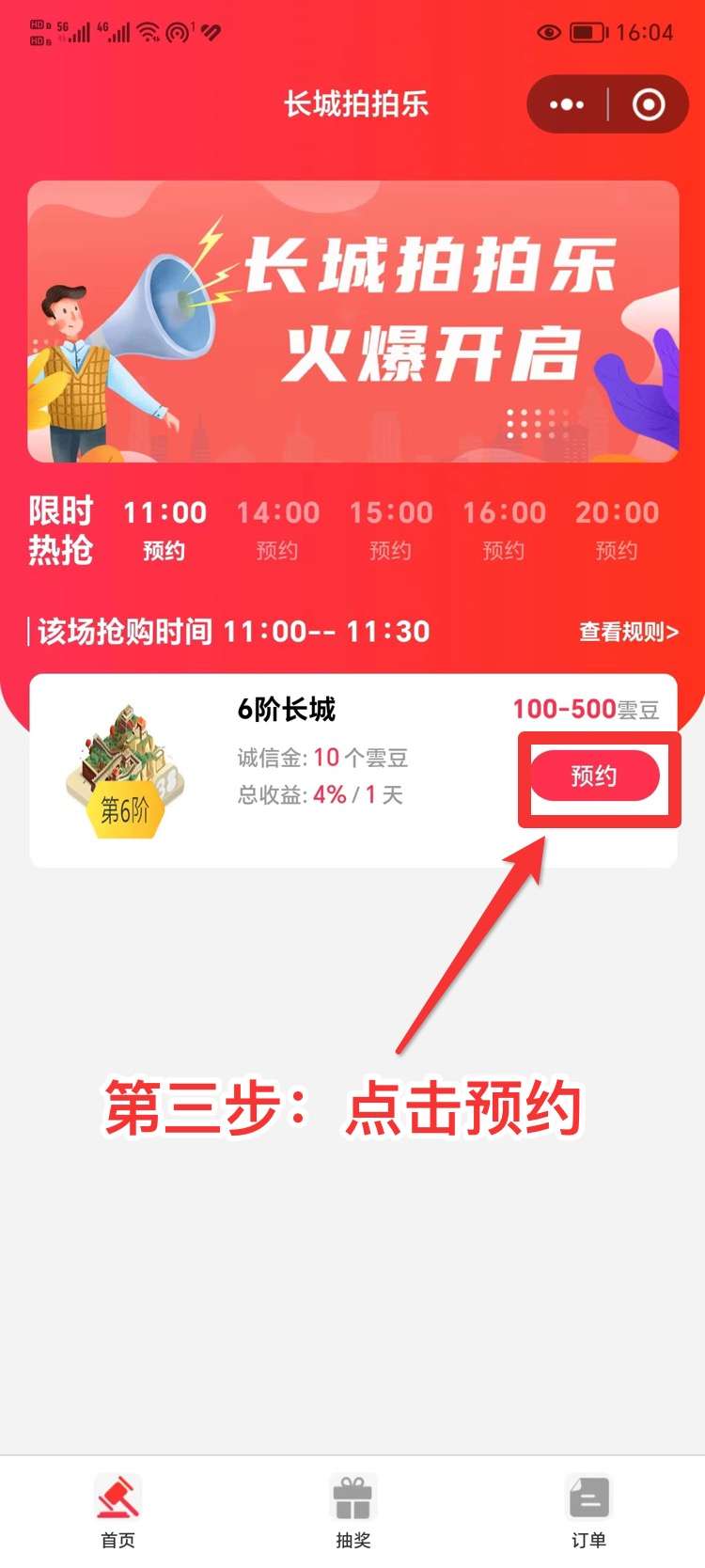Viewport: 705px width, 1568px height.
Task: Open the 长城拍拍乐 火爆开启 banner
Action: tap(352, 321)
